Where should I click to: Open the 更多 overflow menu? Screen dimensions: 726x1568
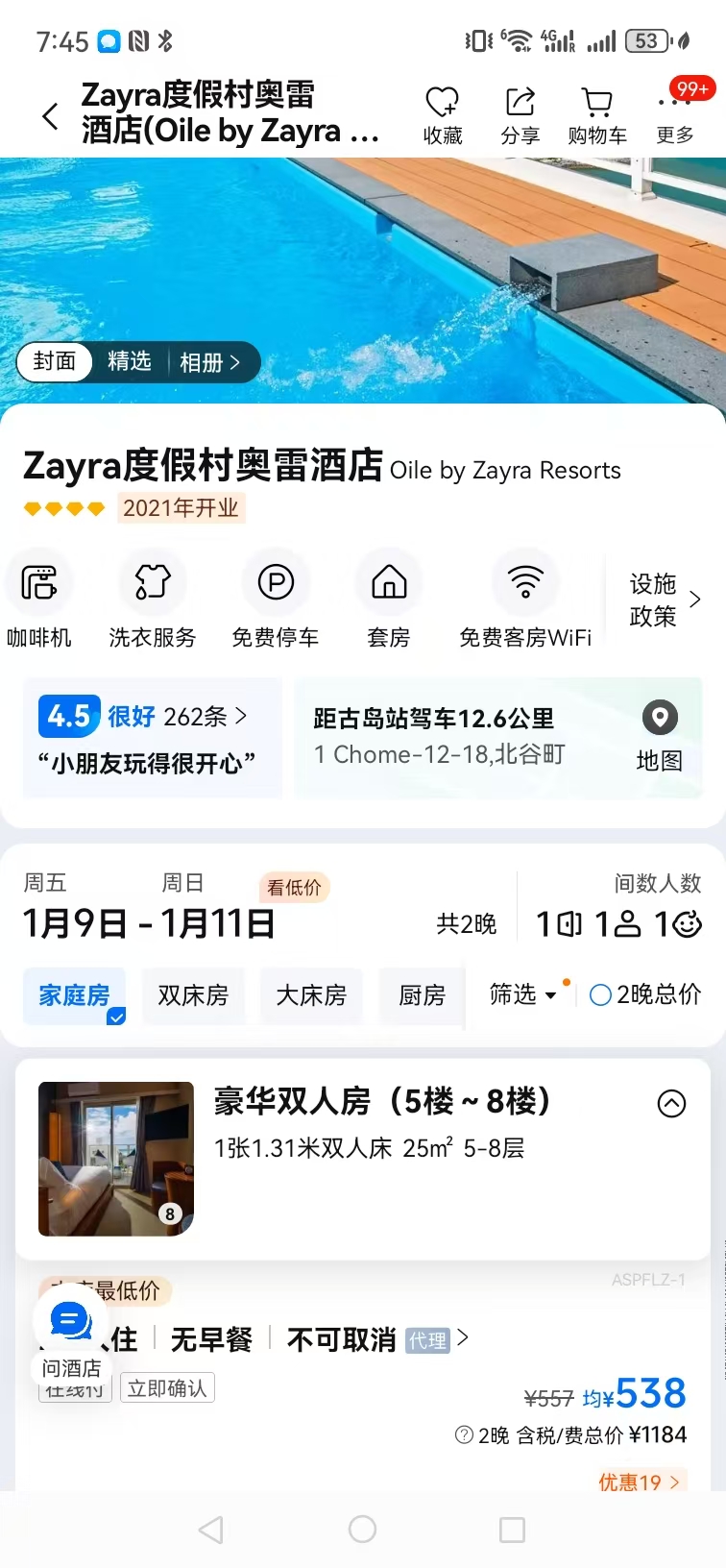675,114
